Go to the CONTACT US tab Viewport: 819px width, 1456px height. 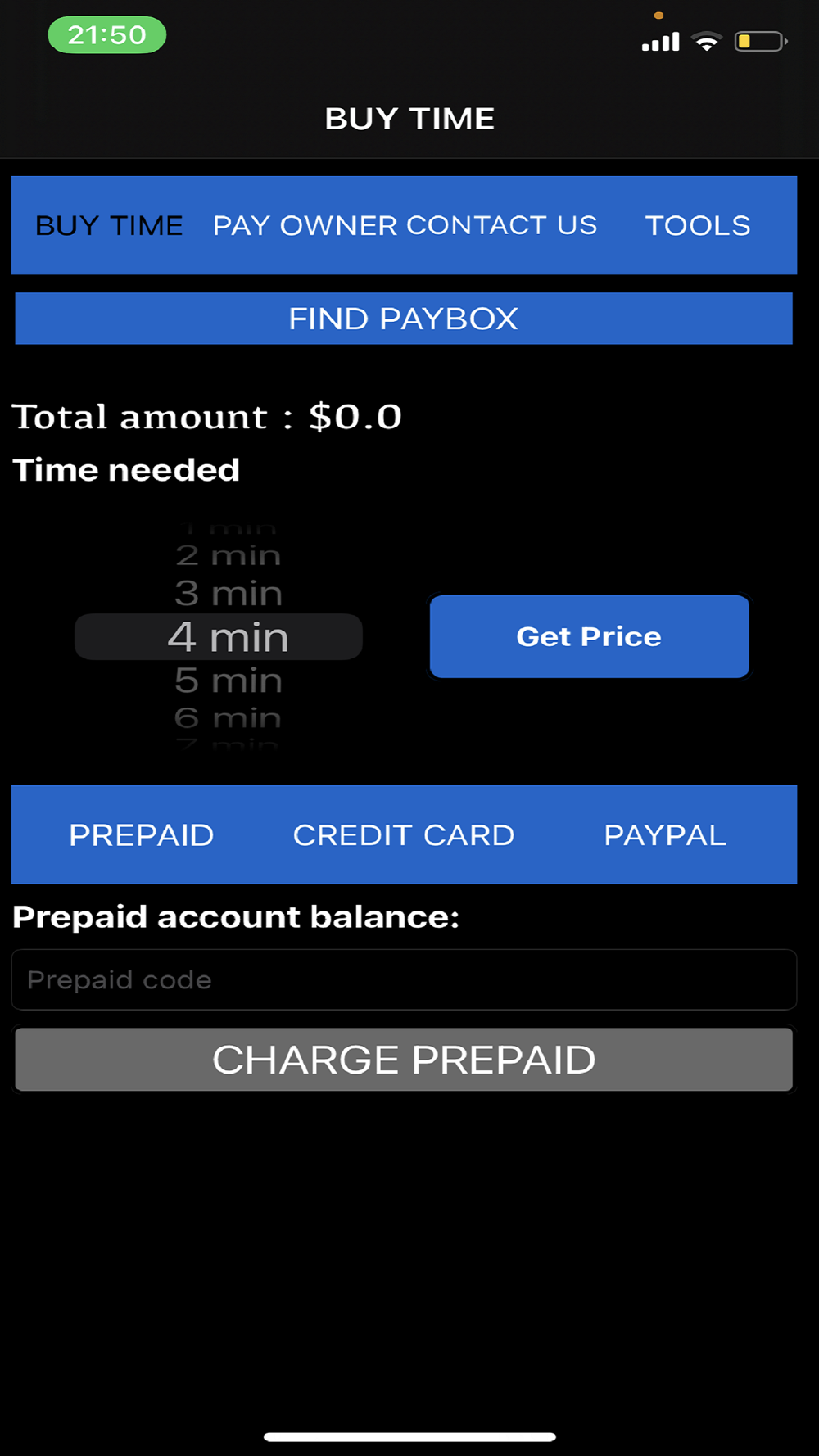pyautogui.click(x=502, y=225)
